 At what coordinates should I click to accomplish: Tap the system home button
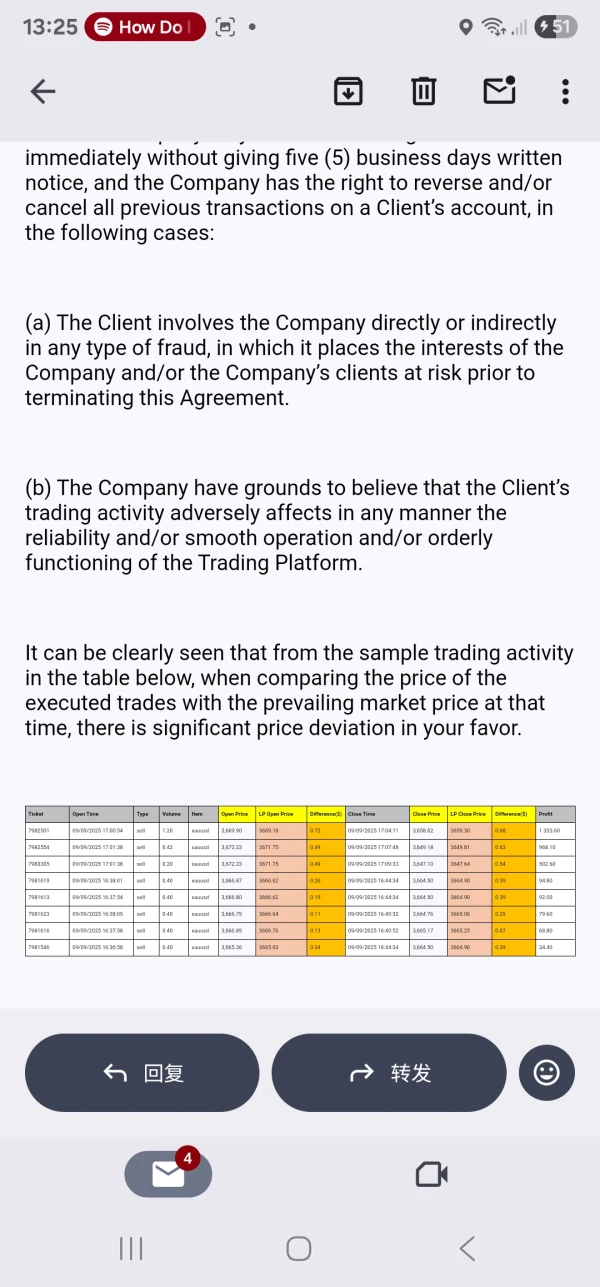click(299, 1248)
